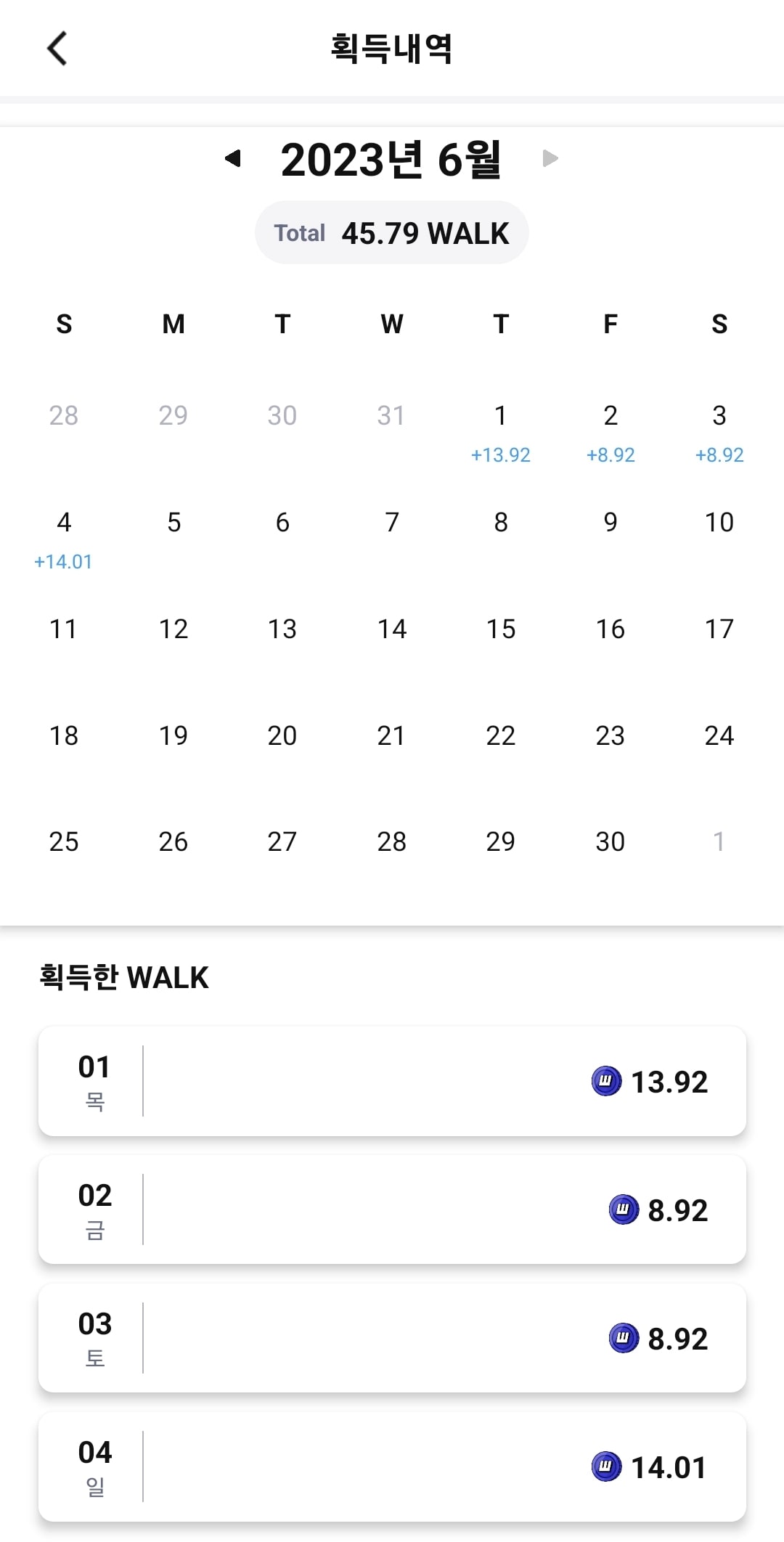Select June 15 on the calendar
The image size is (784, 1542).
pyautogui.click(x=500, y=629)
